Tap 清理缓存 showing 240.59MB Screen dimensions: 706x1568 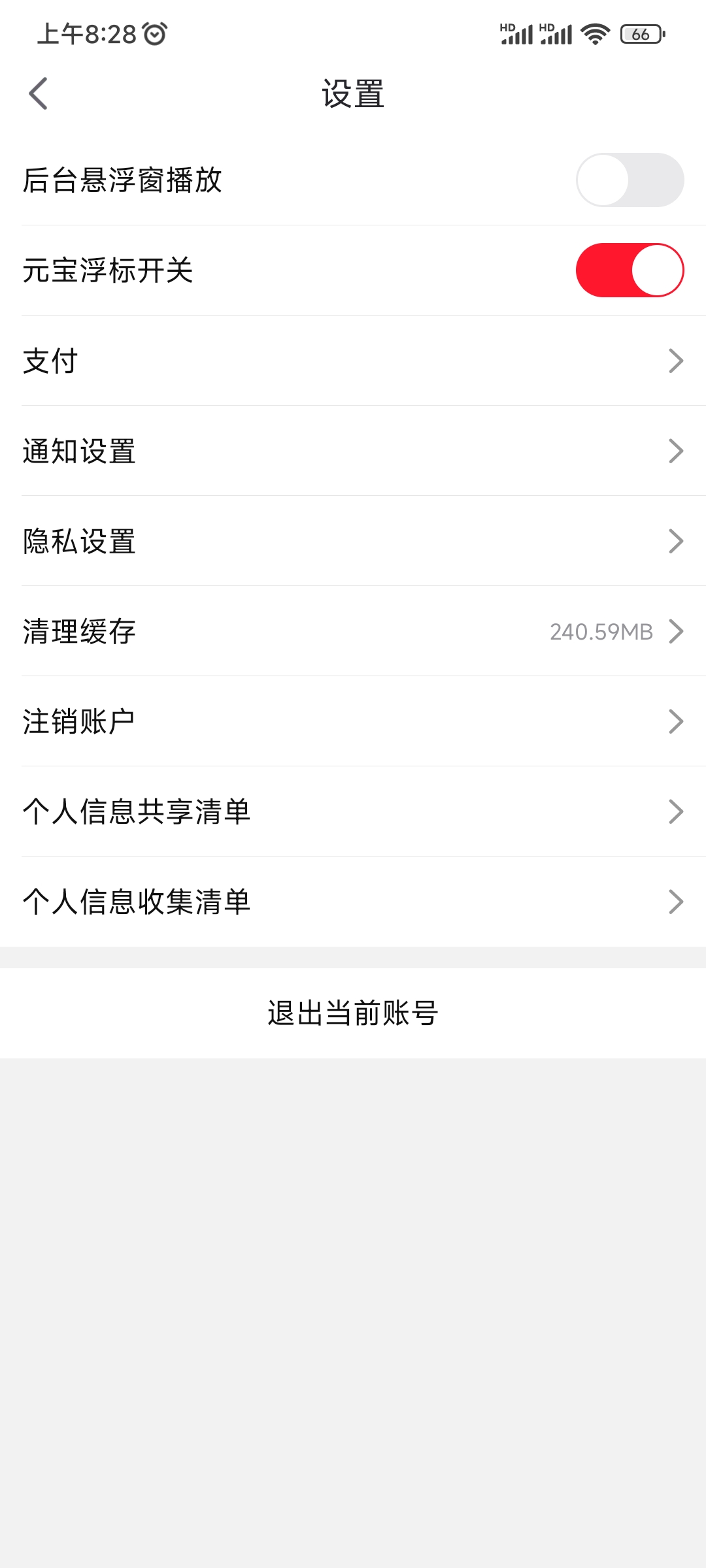353,630
